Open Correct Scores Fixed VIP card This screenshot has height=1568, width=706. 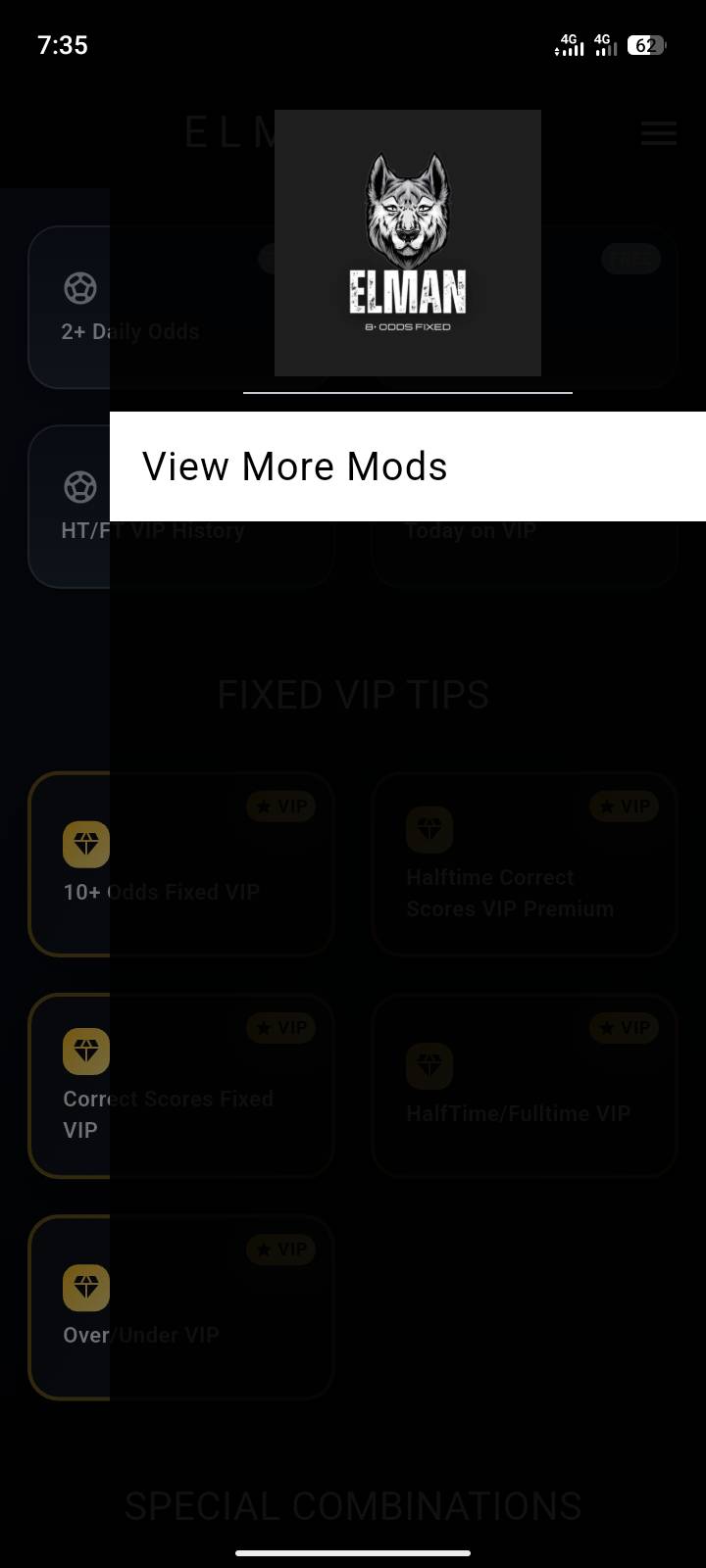(x=71, y=1086)
